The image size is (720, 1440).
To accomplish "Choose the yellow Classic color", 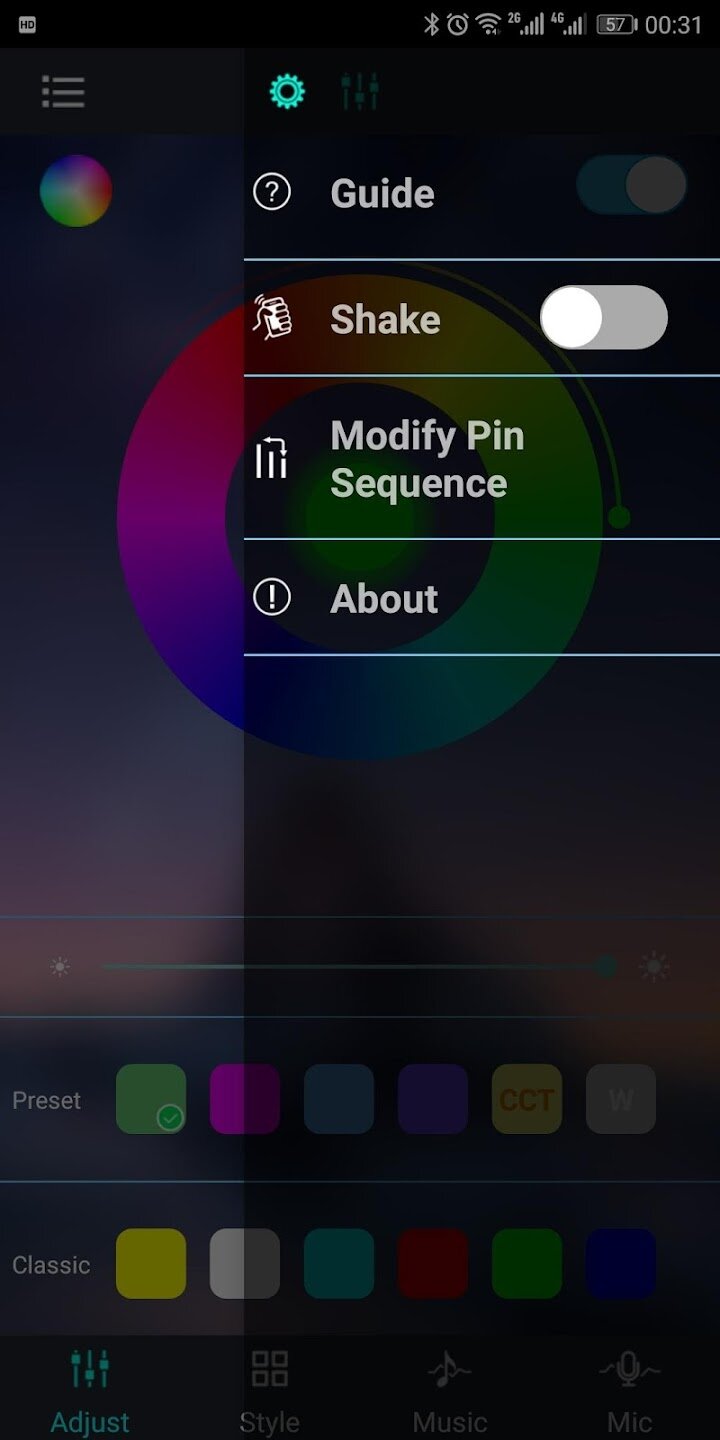I will tap(151, 1264).
